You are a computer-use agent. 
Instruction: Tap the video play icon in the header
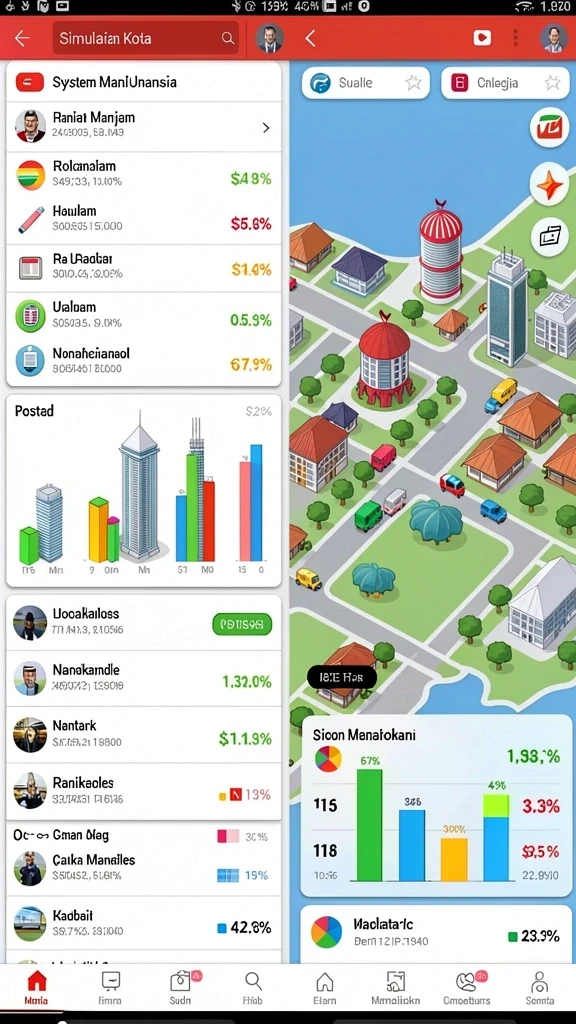(x=482, y=38)
